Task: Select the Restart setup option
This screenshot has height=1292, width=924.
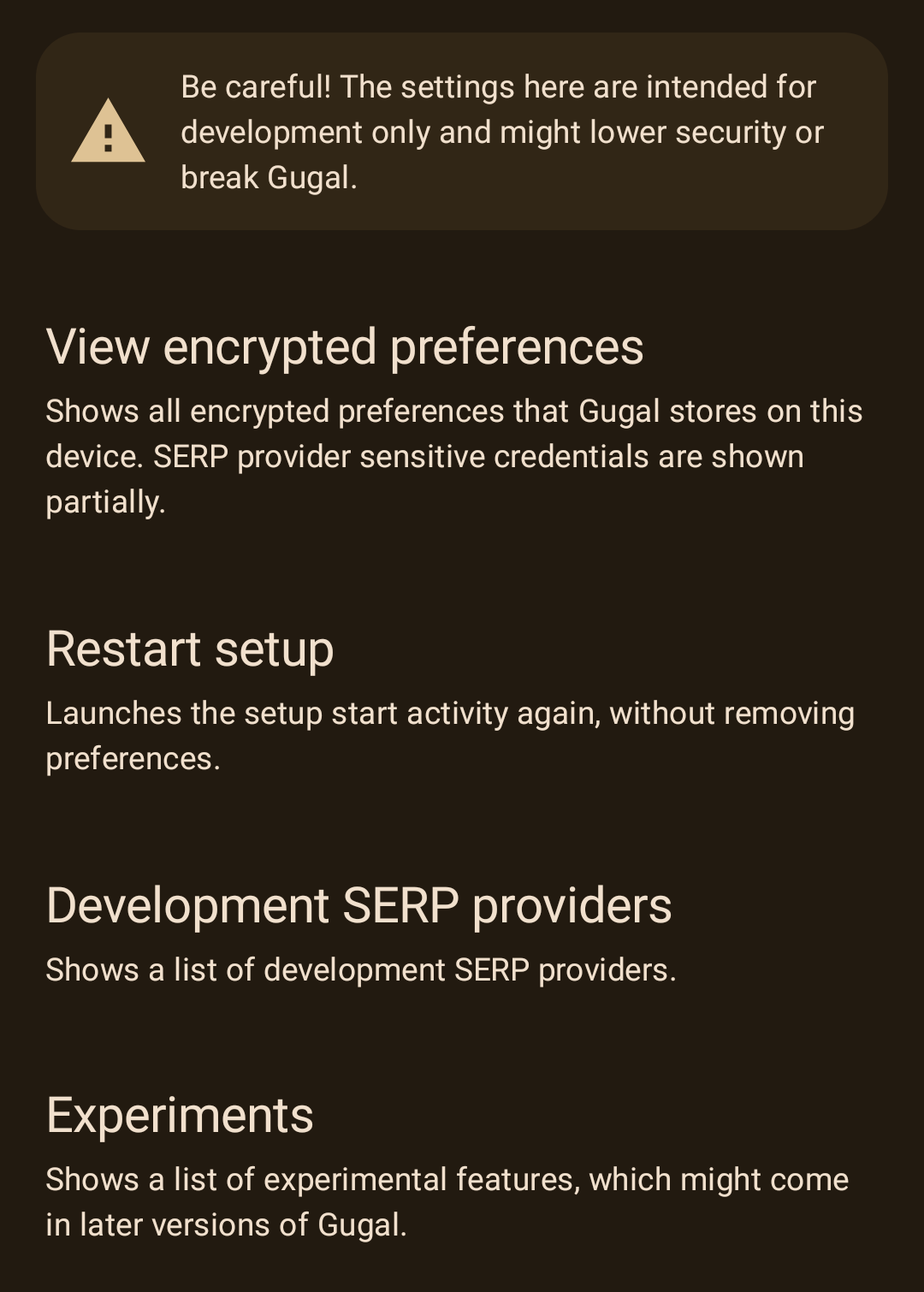Action: click(190, 649)
